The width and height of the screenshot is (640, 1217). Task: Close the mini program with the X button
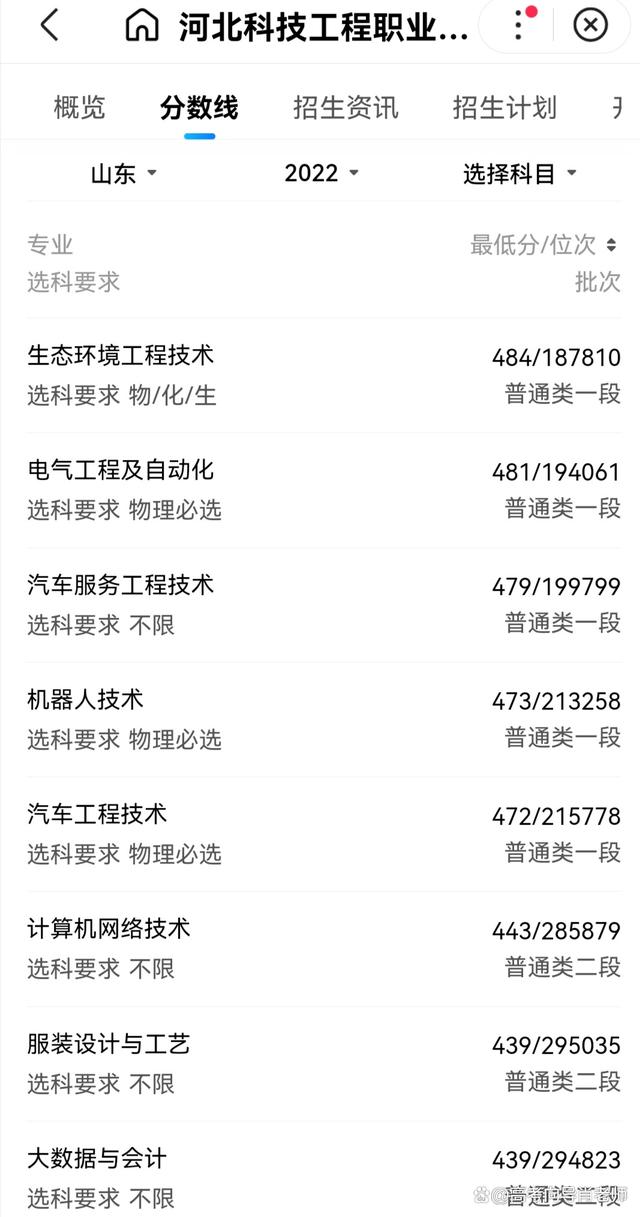click(x=590, y=25)
